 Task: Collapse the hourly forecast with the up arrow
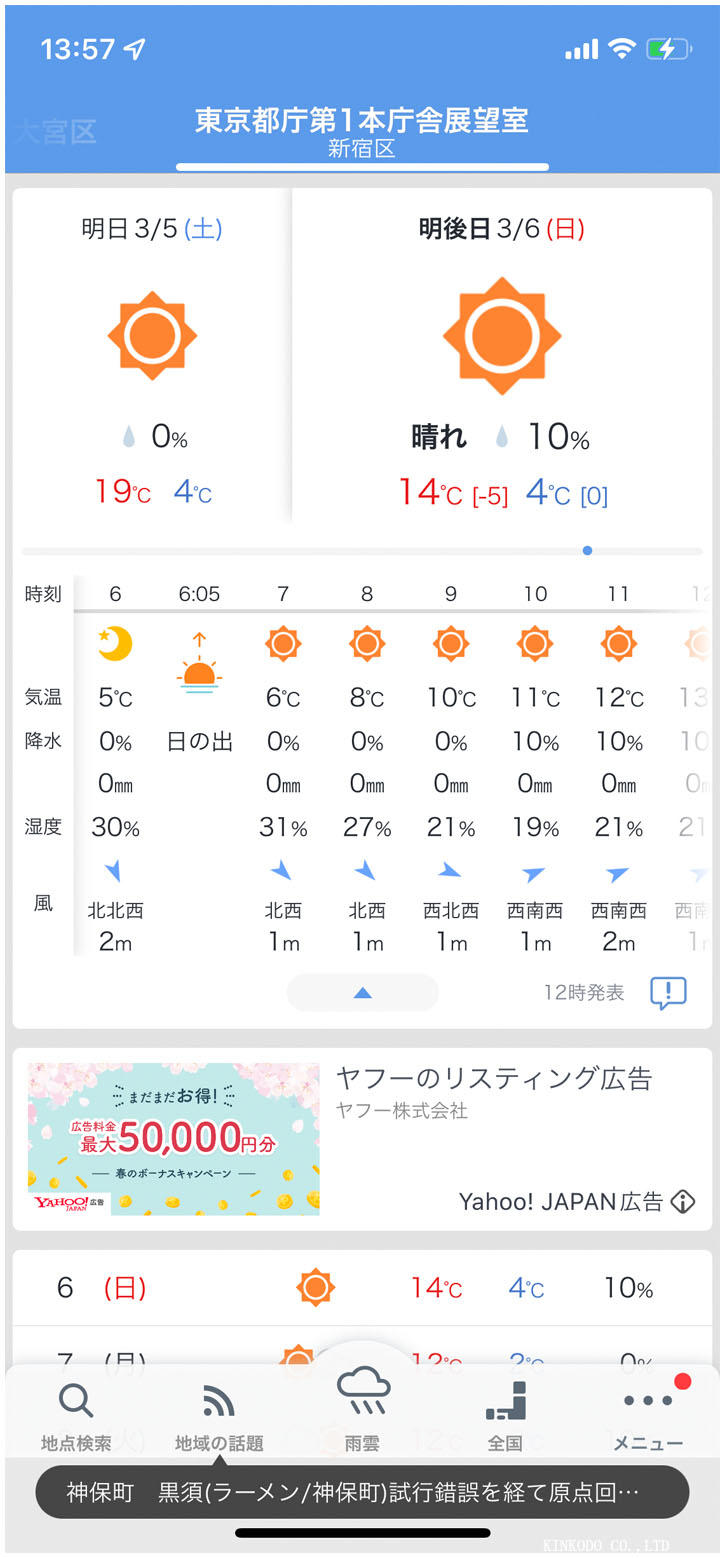pos(362,992)
